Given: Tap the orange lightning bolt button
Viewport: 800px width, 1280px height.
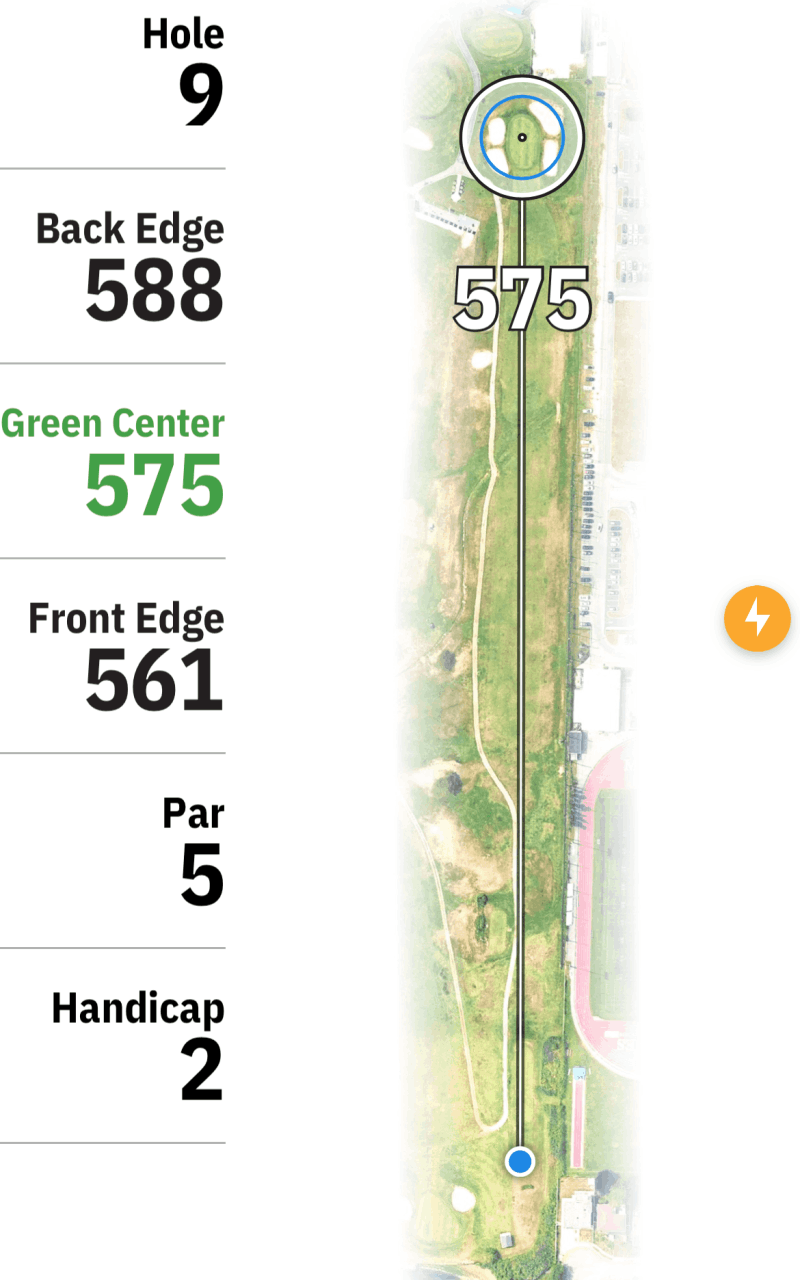Looking at the screenshot, I should pos(757,618).
